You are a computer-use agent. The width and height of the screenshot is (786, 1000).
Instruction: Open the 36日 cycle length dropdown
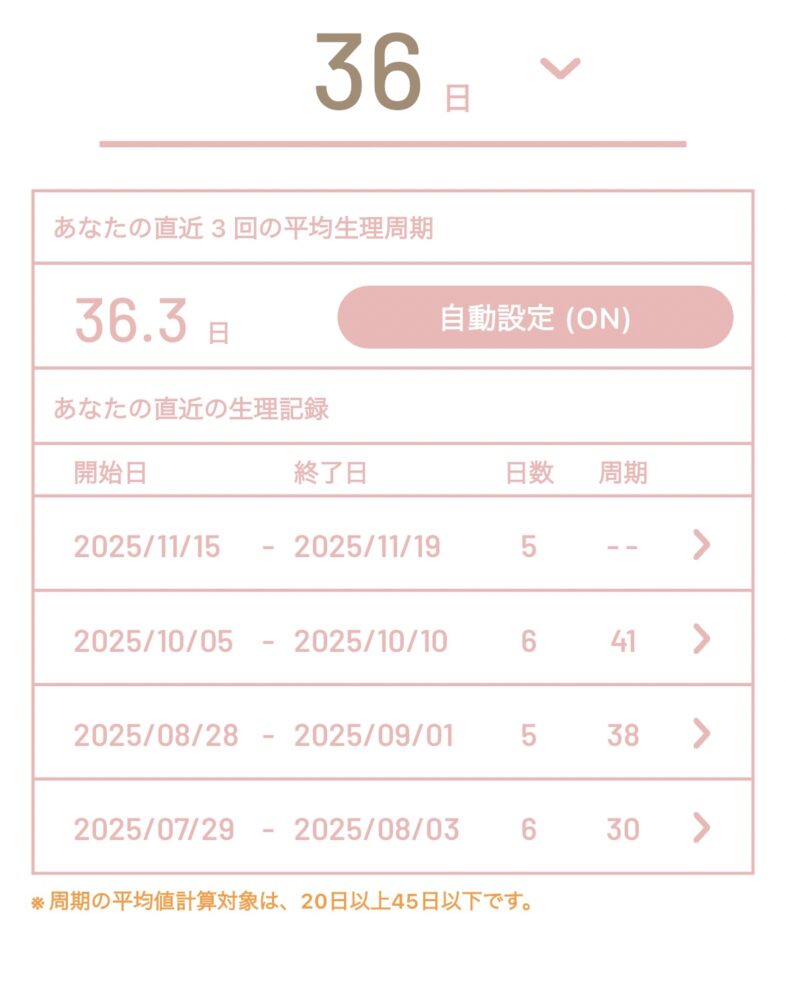559,69
